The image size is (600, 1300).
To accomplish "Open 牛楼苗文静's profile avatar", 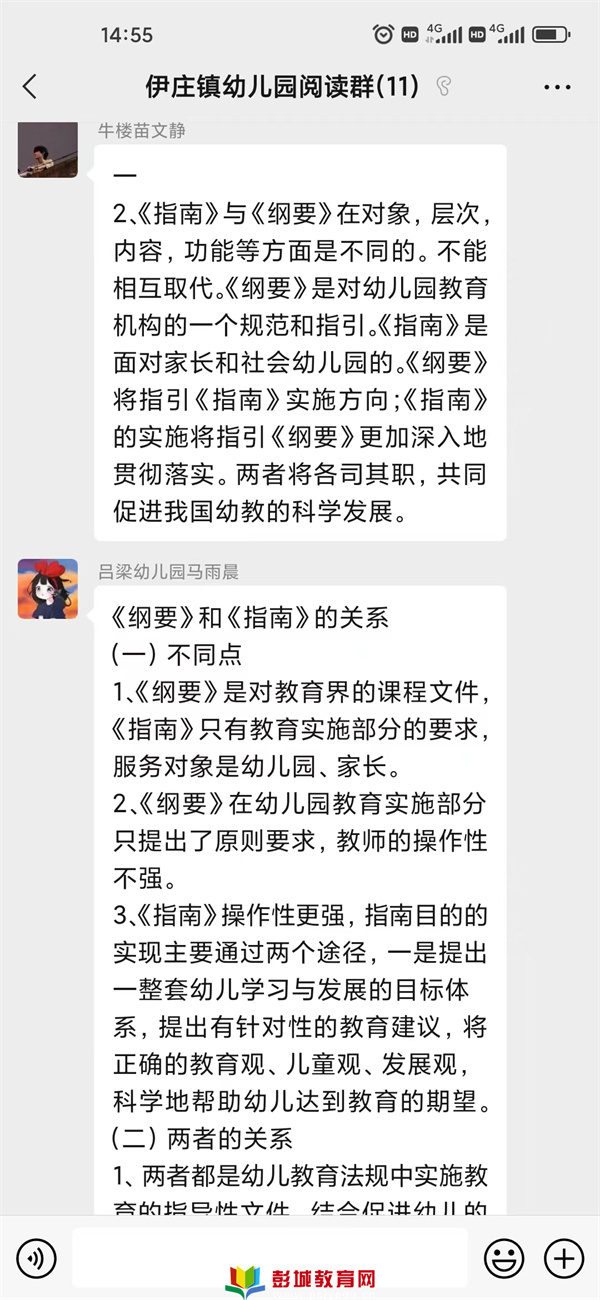I will pyautogui.click(x=47, y=150).
